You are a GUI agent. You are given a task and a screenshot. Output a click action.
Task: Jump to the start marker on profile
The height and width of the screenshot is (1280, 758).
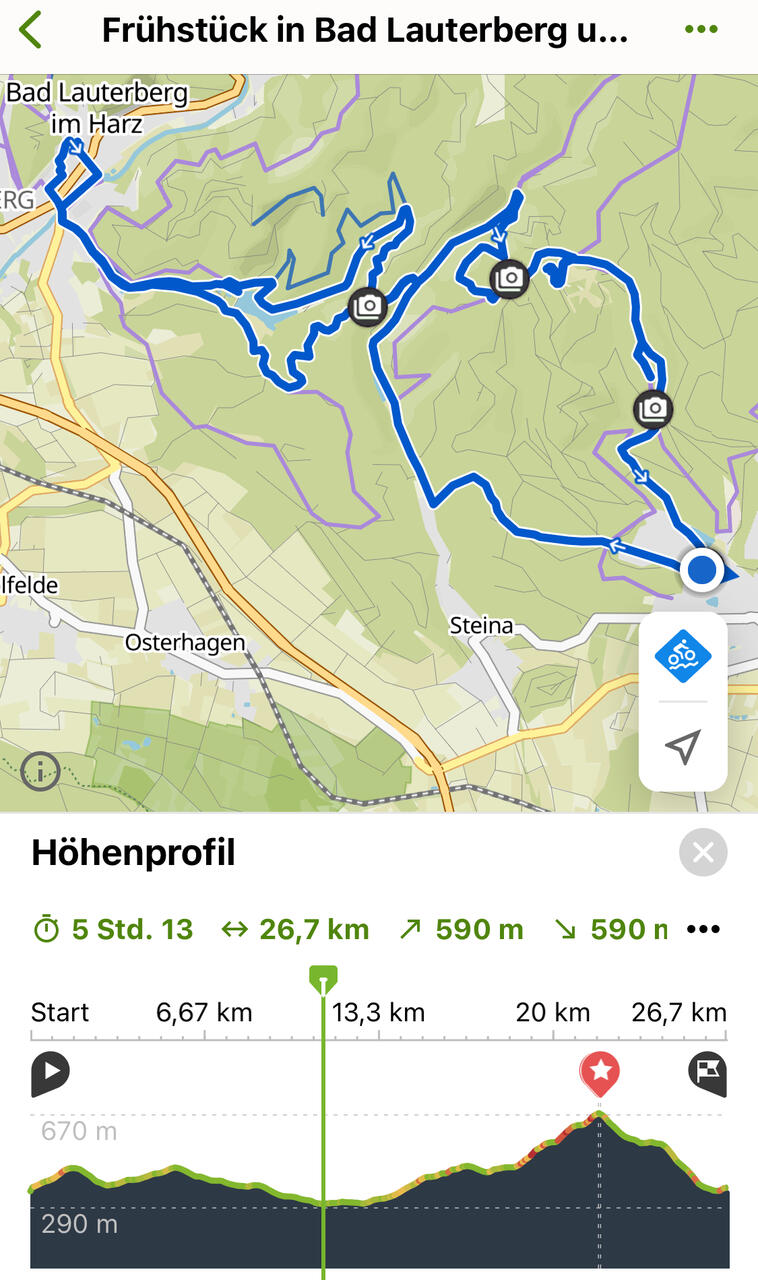[x=50, y=1074]
